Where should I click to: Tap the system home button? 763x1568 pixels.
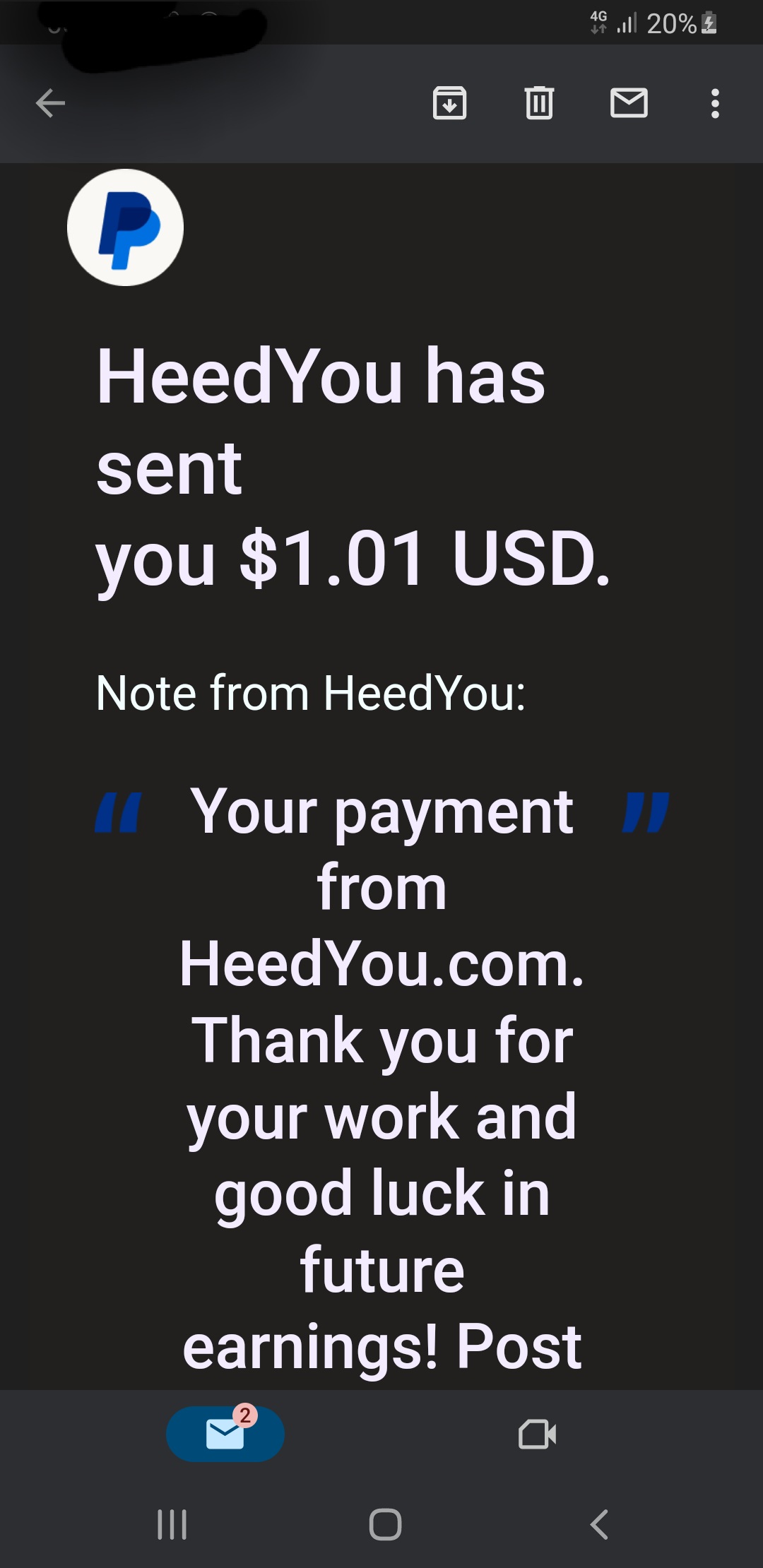385,1524
